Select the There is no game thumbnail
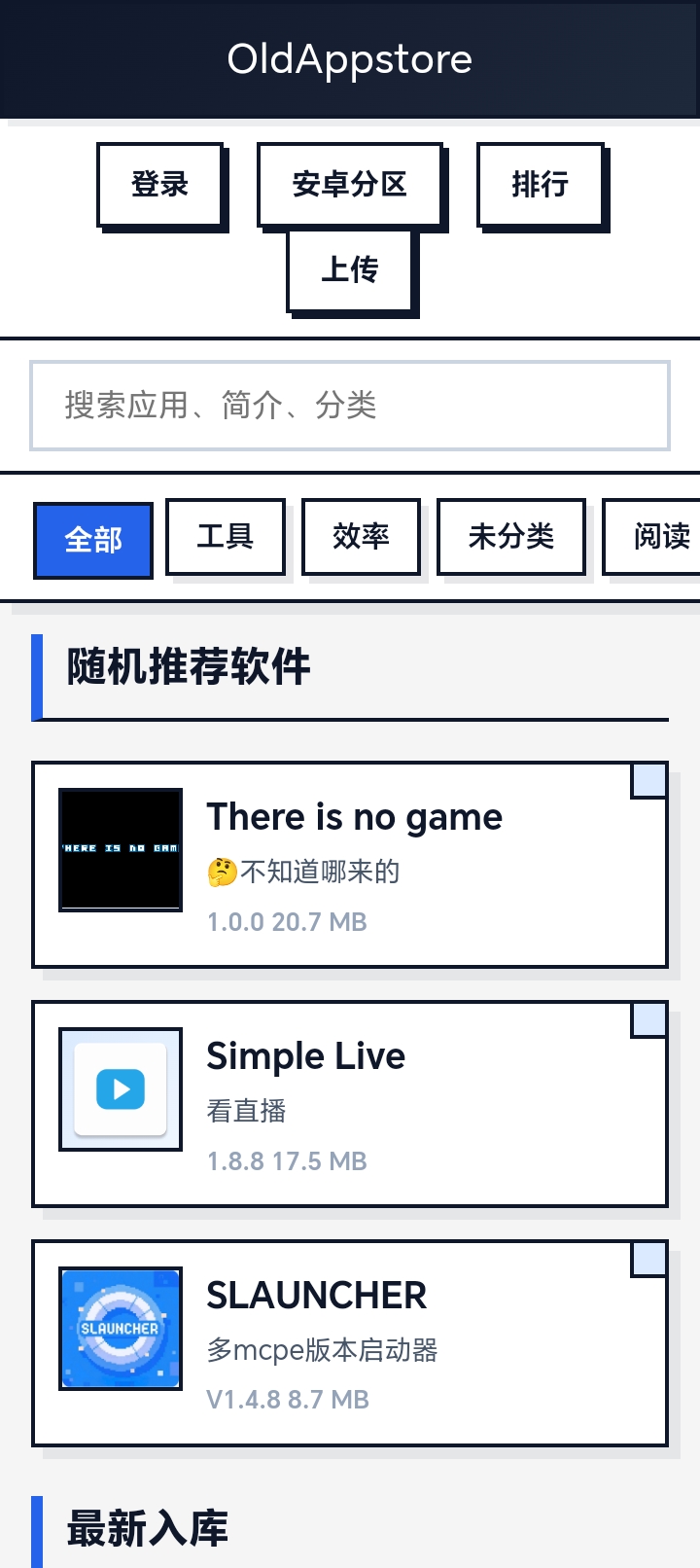The image size is (700, 1568). click(x=120, y=847)
